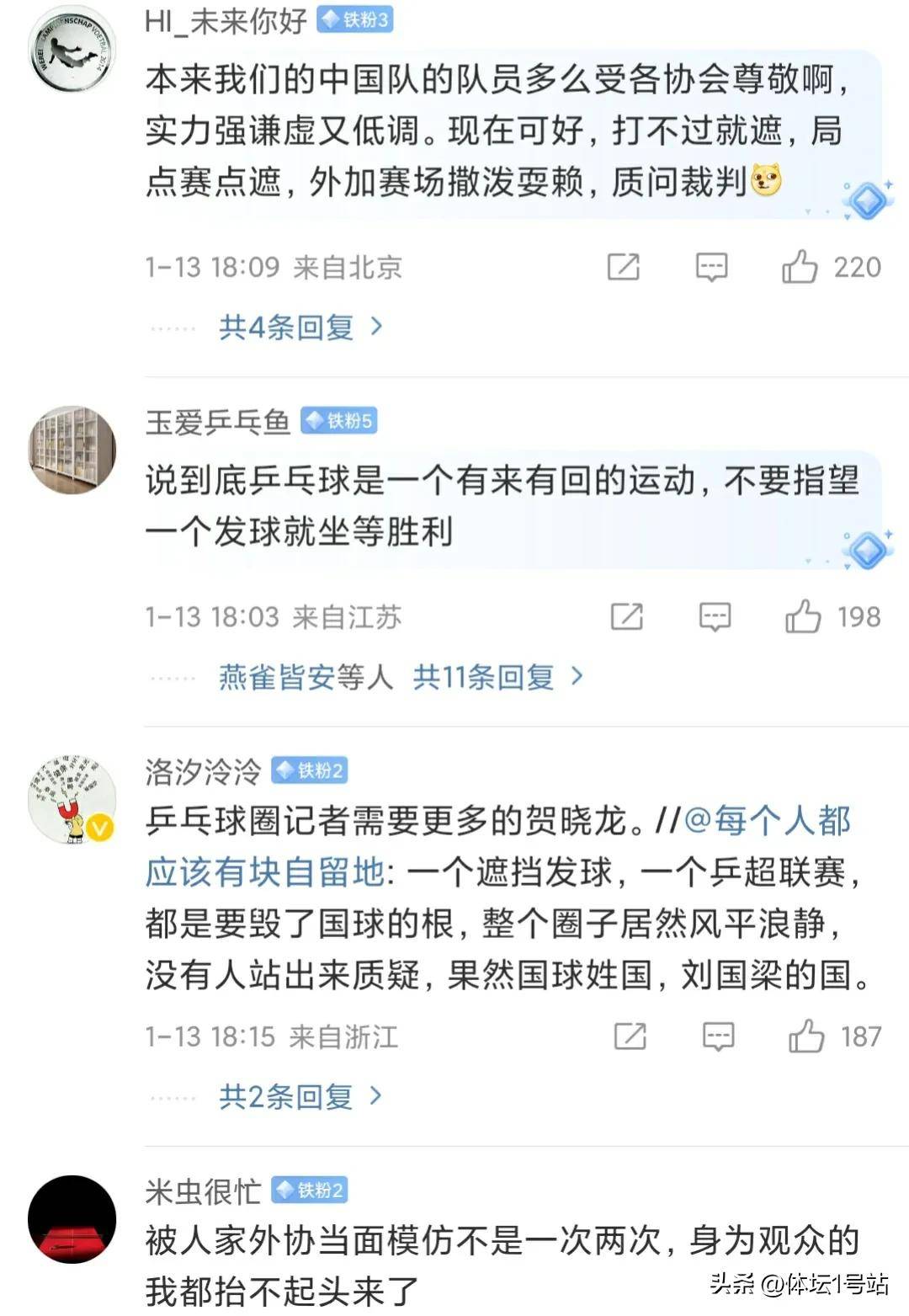Reply to 洛汐泠泠's comment
909x1316 pixels.
click(x=718, y=1036)
